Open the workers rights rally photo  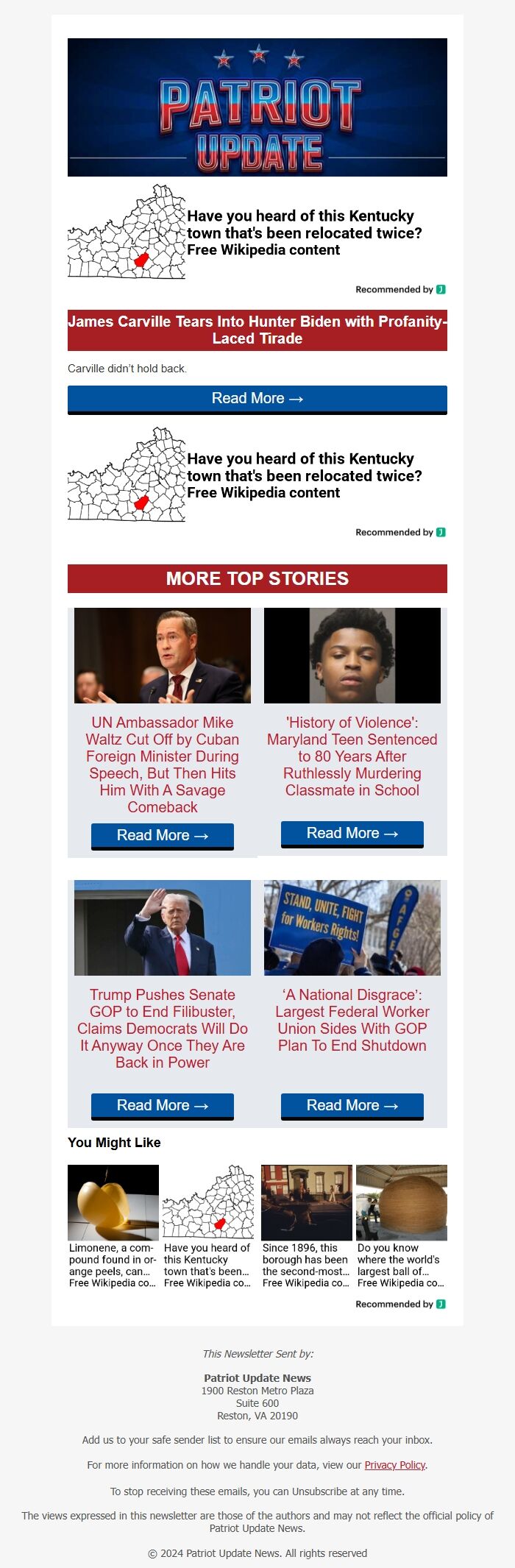pos(352,928)
